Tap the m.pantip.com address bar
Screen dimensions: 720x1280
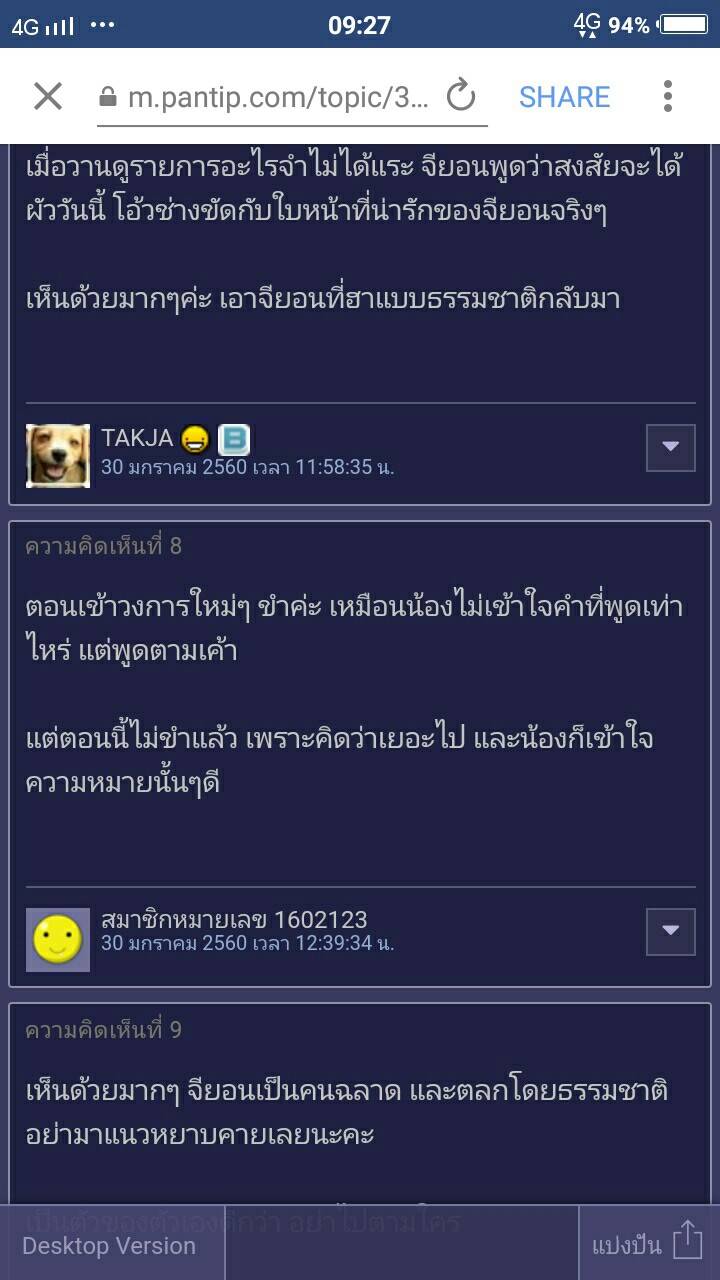click(x=278, y=97)
